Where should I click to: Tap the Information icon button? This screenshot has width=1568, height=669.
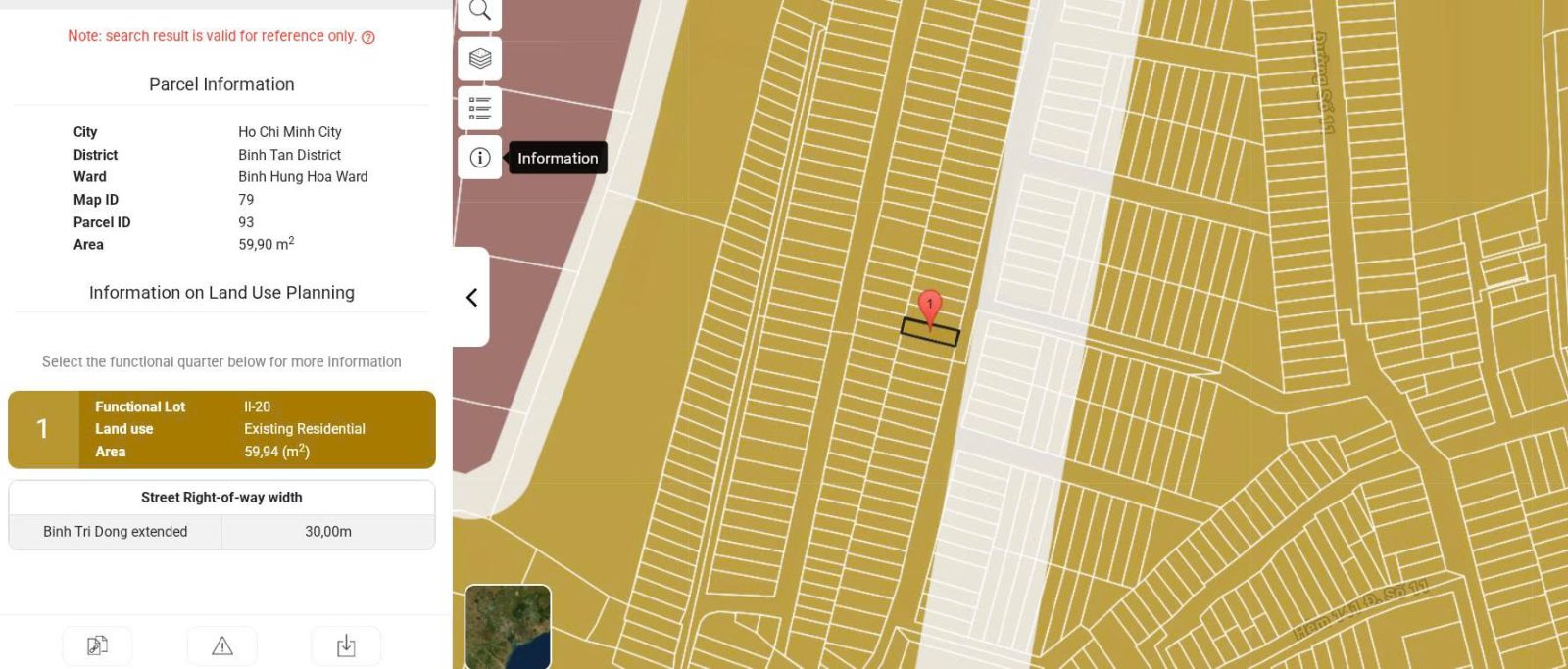click(x=480, y=158)
